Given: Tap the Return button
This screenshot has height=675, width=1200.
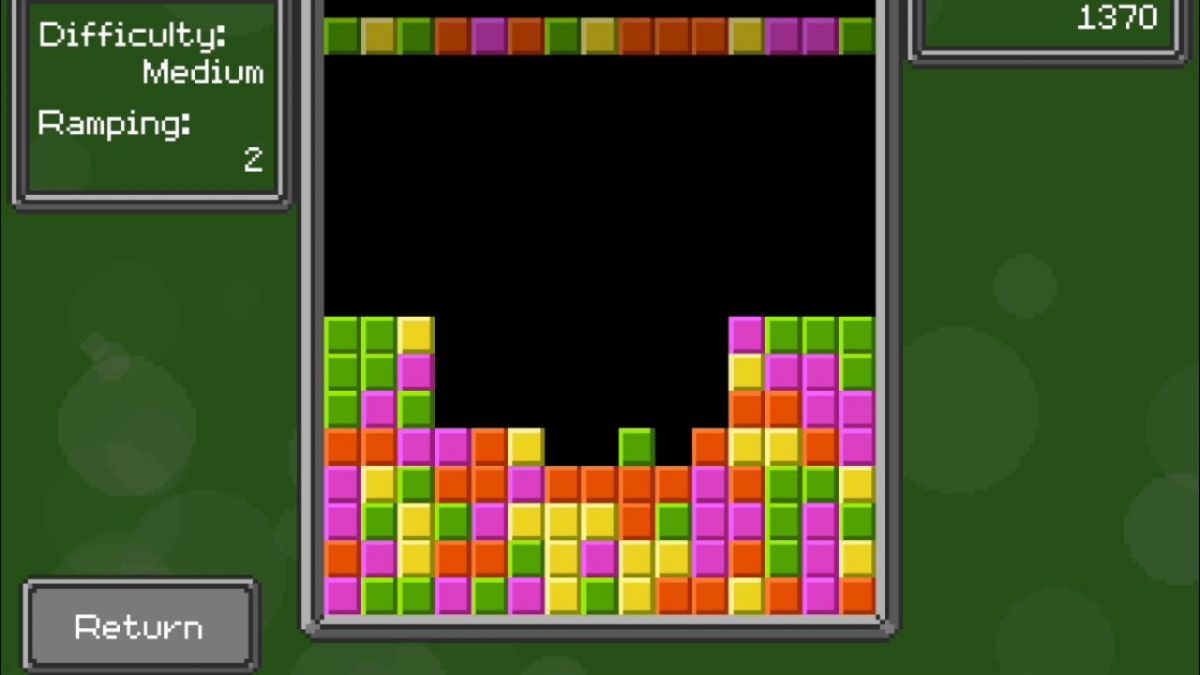Looking at the screenshot, I should click(139, 627).
